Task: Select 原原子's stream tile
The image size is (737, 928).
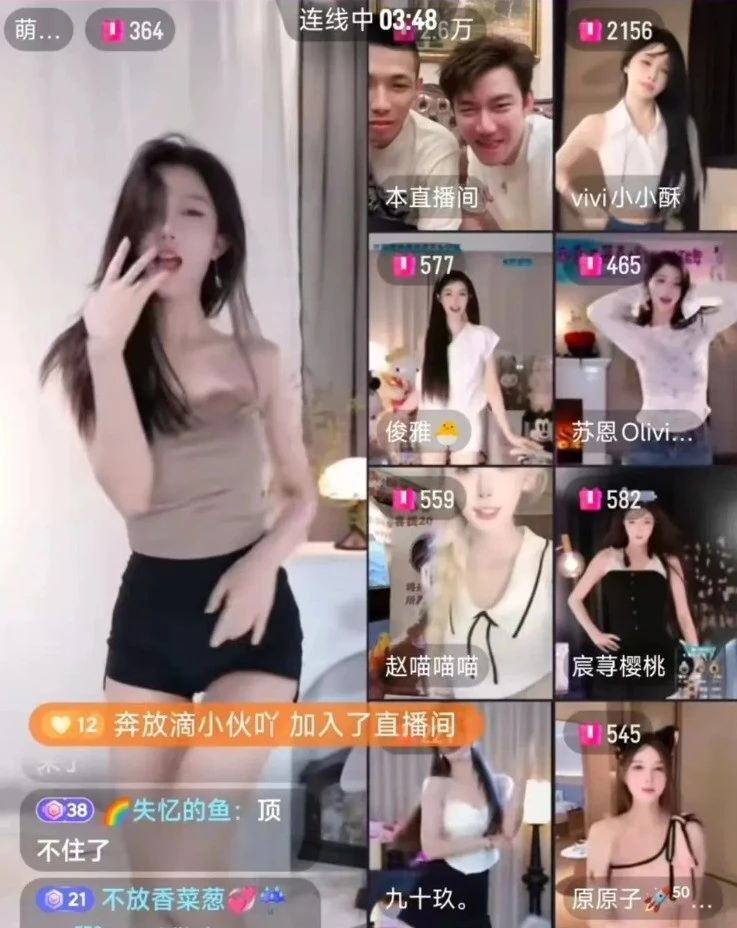Action: (645, 815)
